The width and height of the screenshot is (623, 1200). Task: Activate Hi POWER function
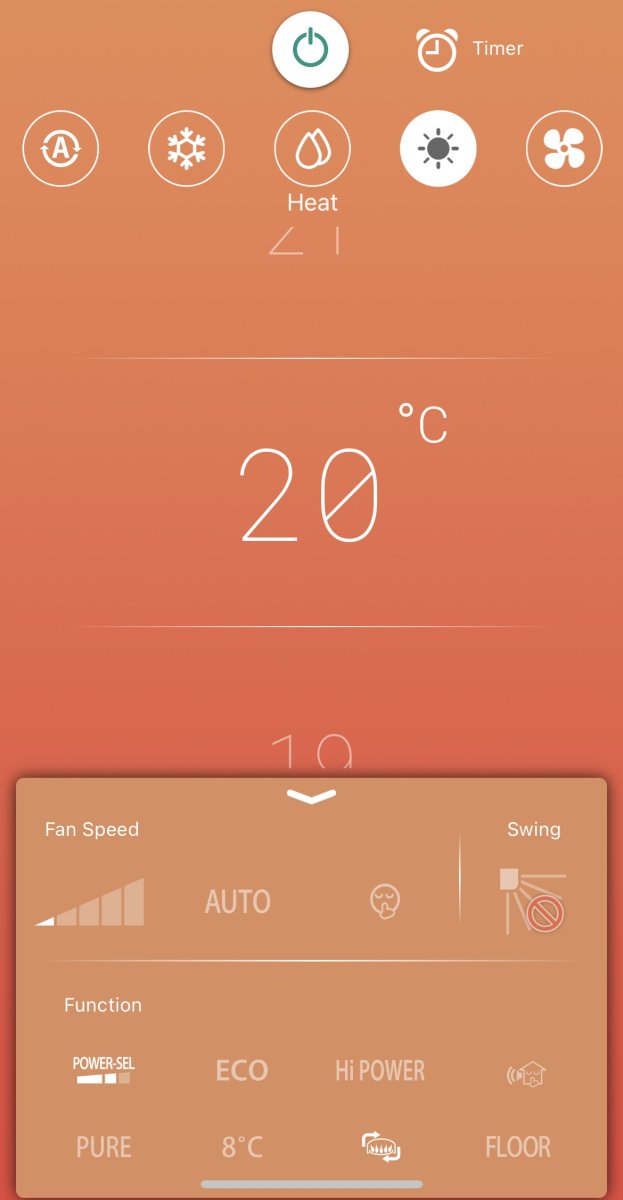[380, 1071]
